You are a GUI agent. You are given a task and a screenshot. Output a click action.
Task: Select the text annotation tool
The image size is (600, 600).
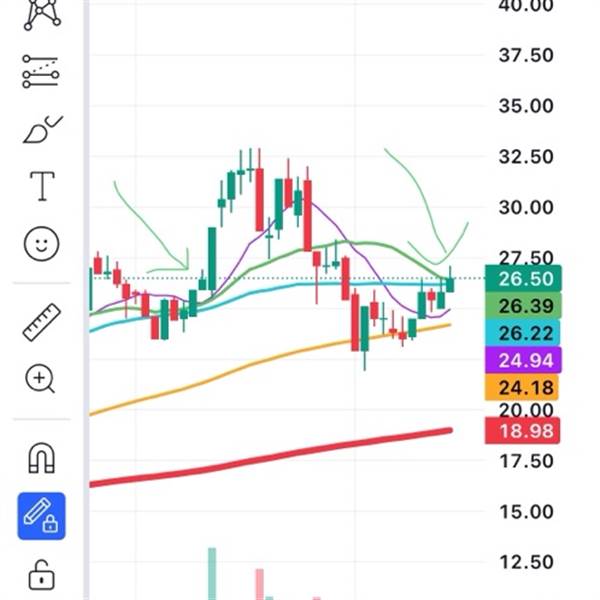point(41,186)
